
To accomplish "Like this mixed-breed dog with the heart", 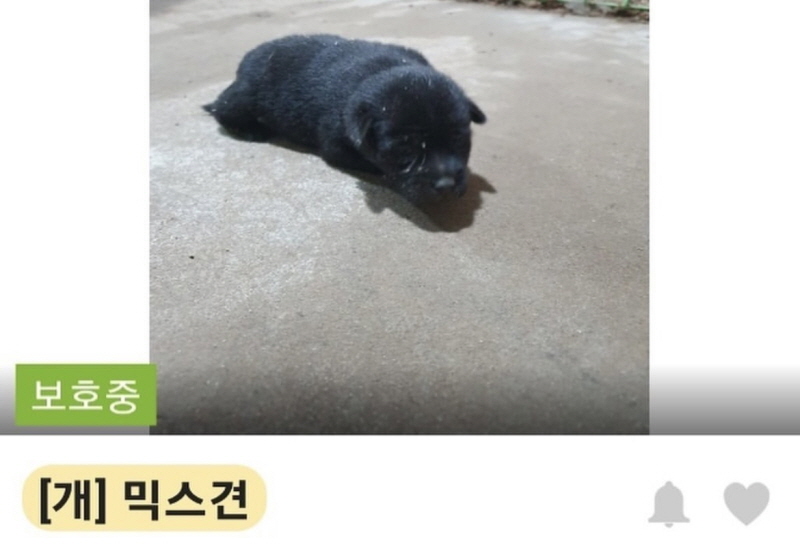I will 746,503.
